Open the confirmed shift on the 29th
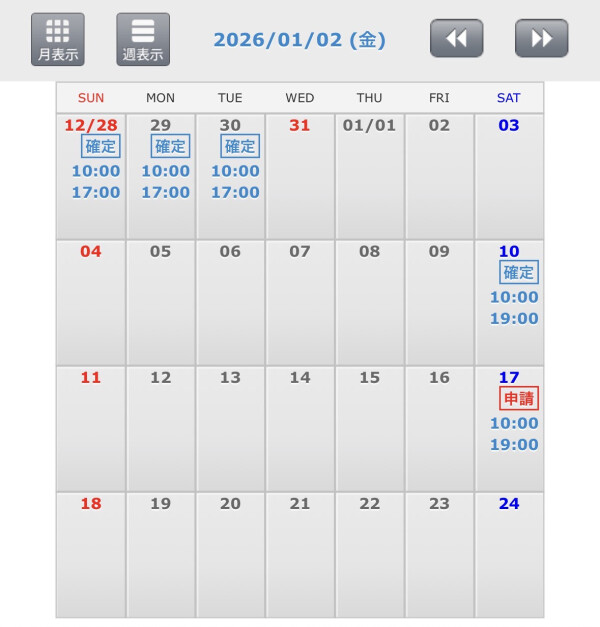Viewport: 600px width, 627px height. [169, 146]
